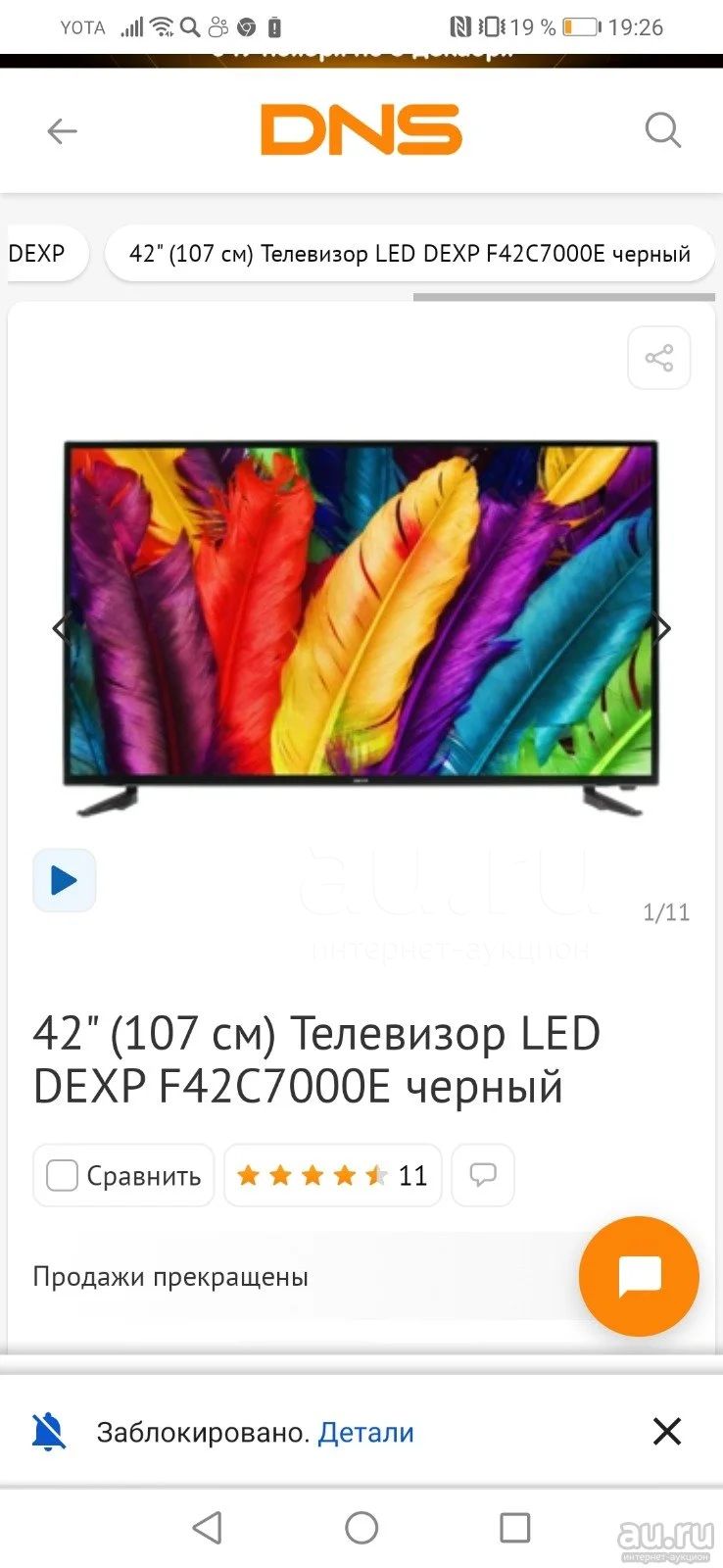Open the DEXP breadcrumb chip

pos(44,254)
